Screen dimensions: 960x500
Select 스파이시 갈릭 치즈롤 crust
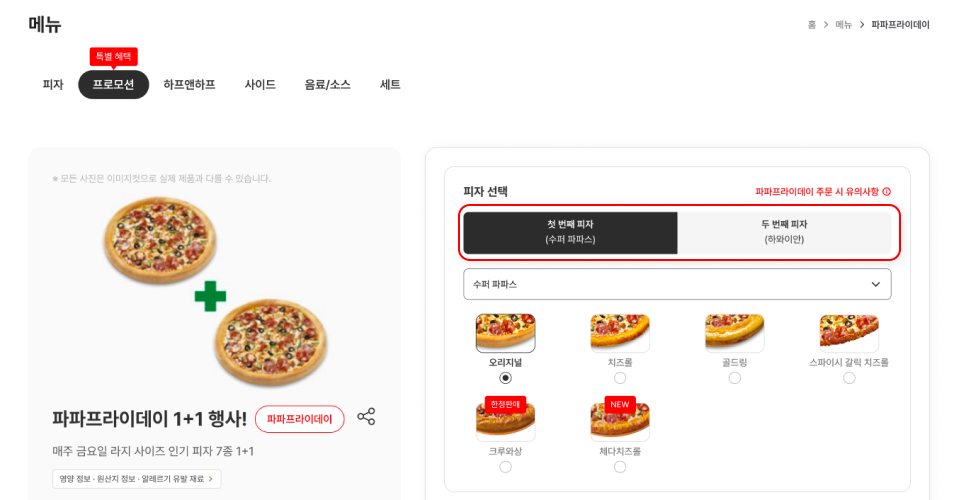coord(849,378)
